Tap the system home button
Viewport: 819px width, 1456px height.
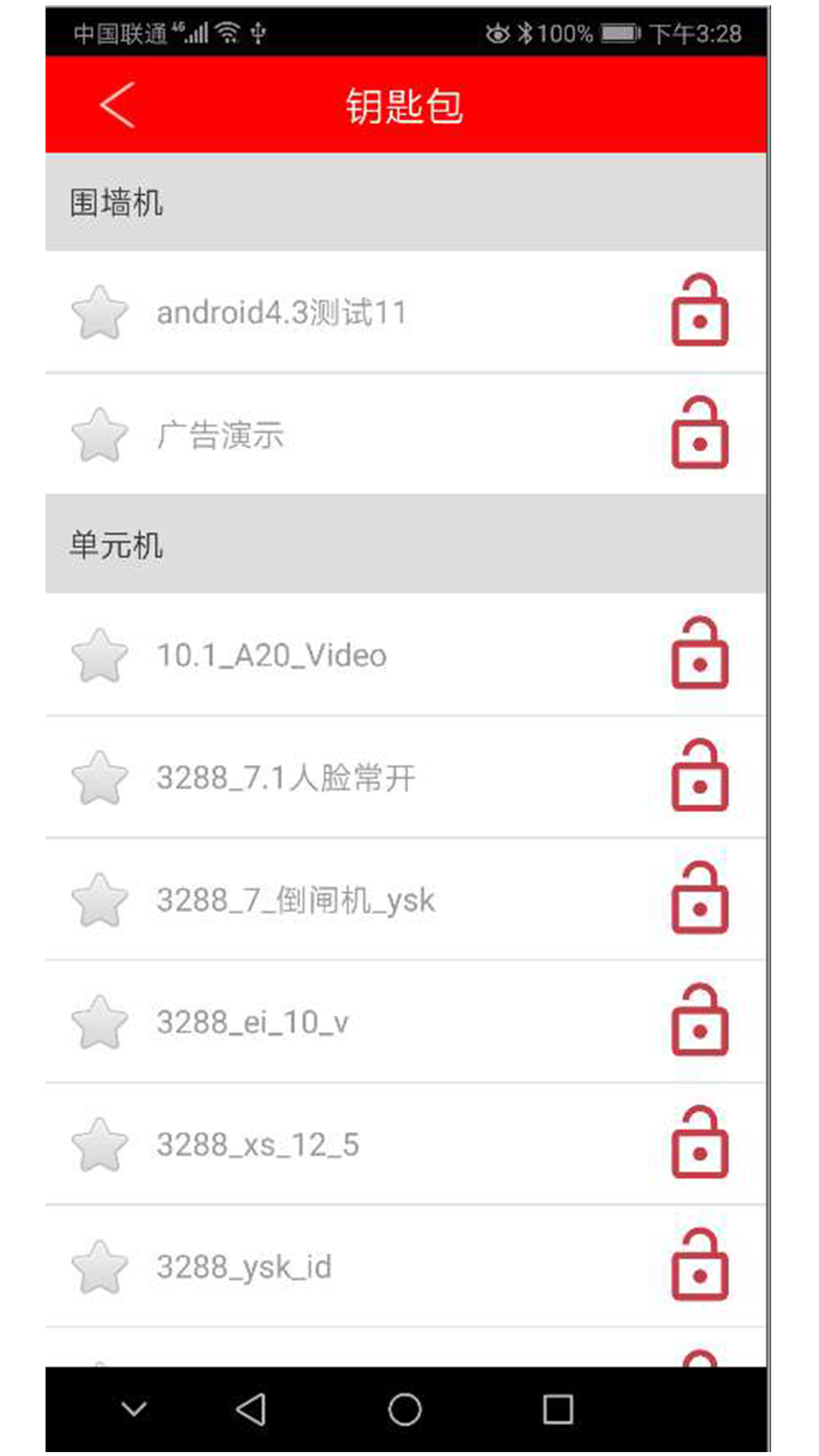[x=404, y=1410]
